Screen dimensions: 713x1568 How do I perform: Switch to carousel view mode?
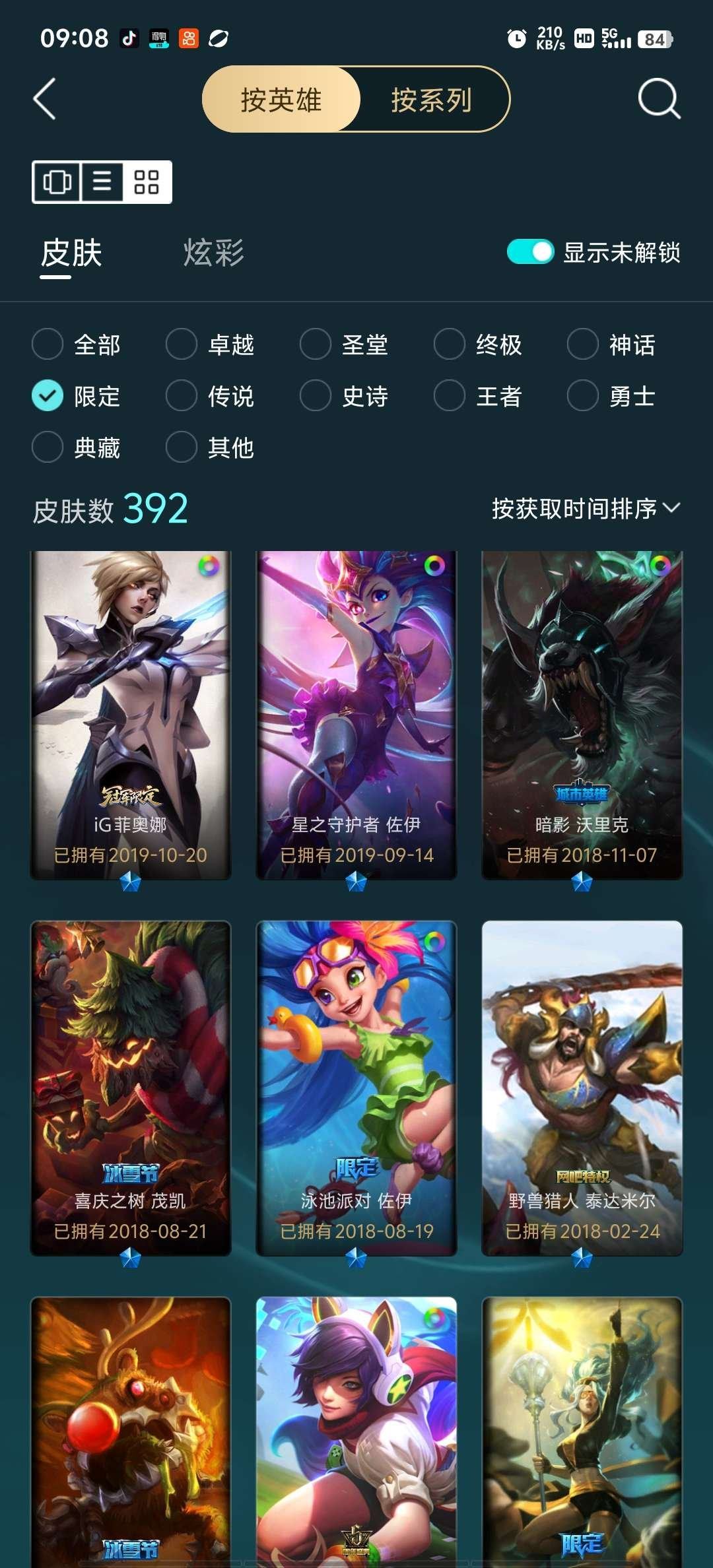(x=58, y=183)
